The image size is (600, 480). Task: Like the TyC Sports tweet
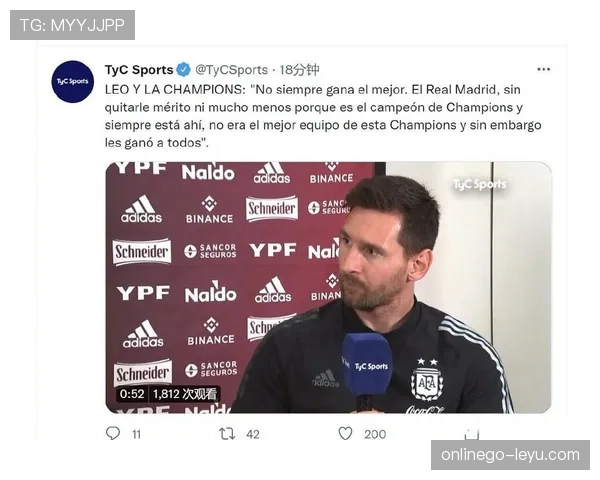pyautogui.click(x=345, y=434)
